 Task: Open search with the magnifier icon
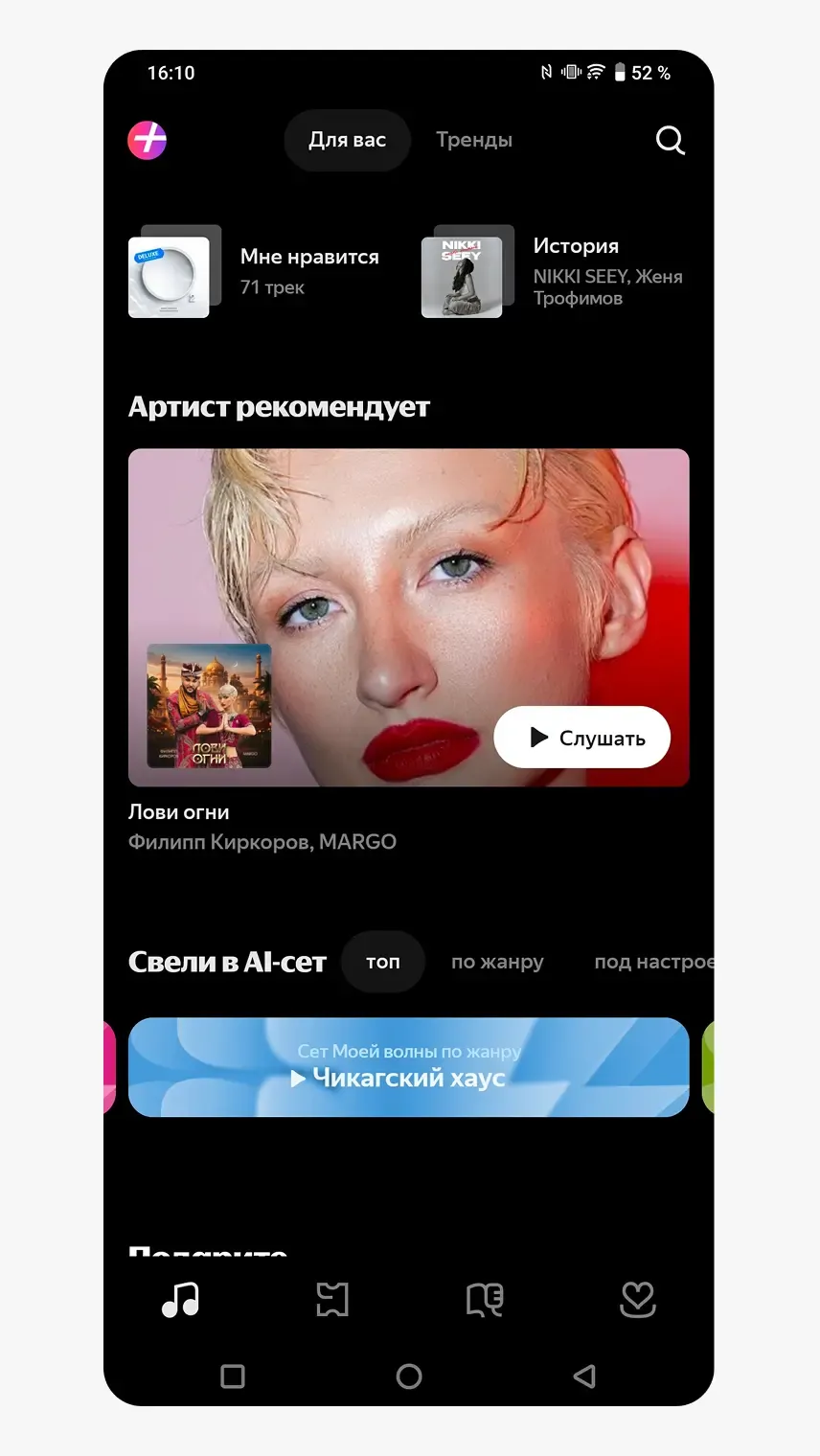tap(670, 141)
